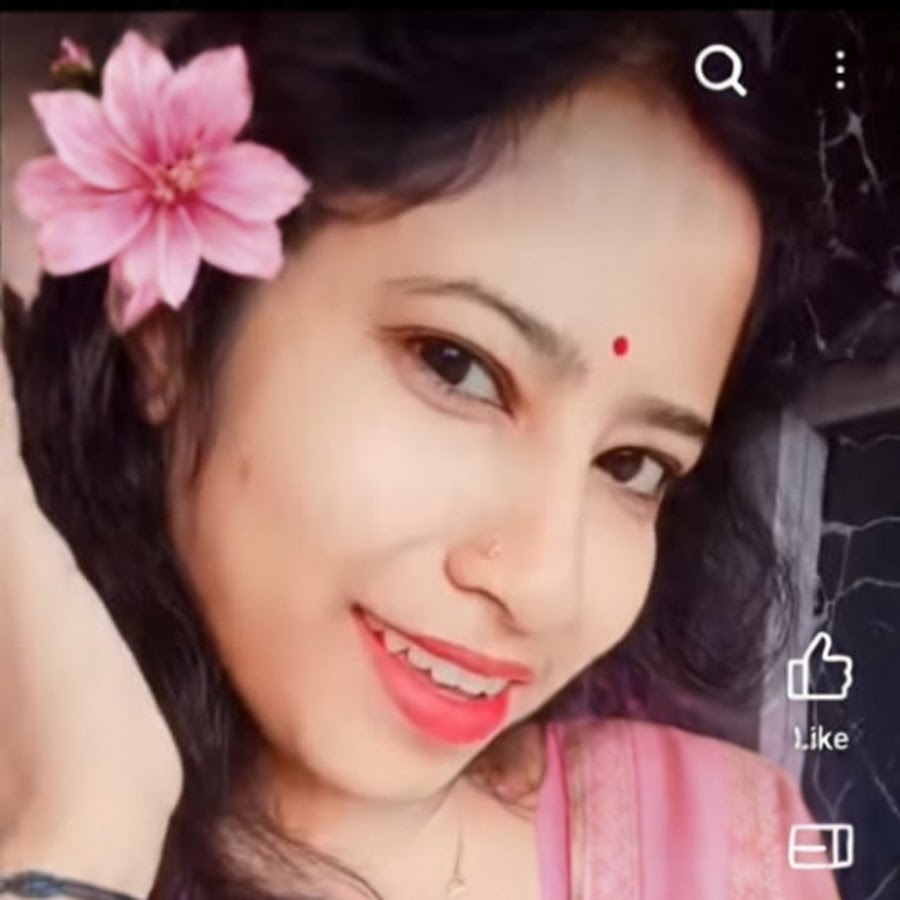Dislike this video with thumbs-down icon
Image resolution: width=900 pixels, height=900 pixels.
pyautogui.click(x=820, y=846)
